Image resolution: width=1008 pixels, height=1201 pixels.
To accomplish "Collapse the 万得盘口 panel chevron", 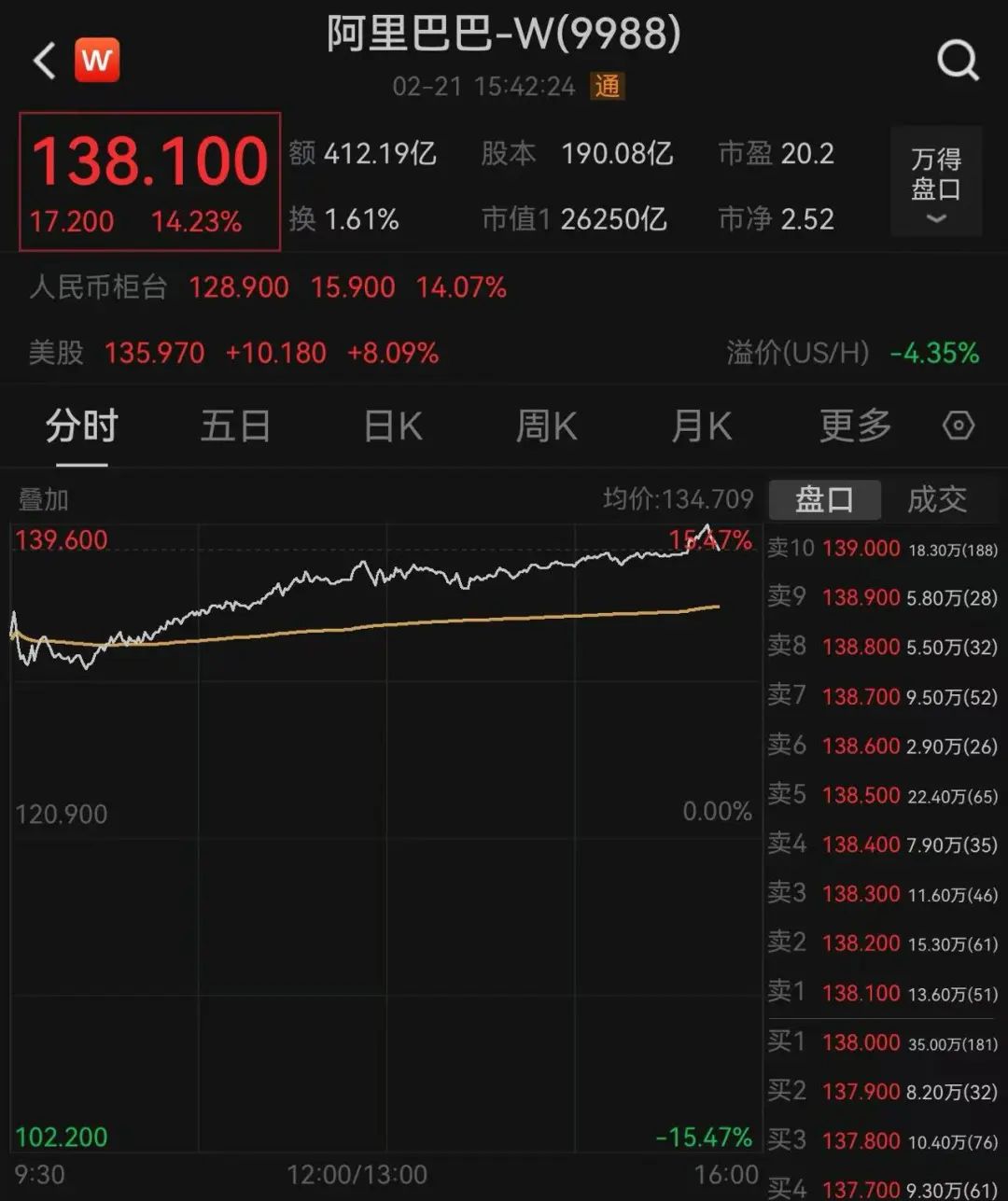I will 934,218.
